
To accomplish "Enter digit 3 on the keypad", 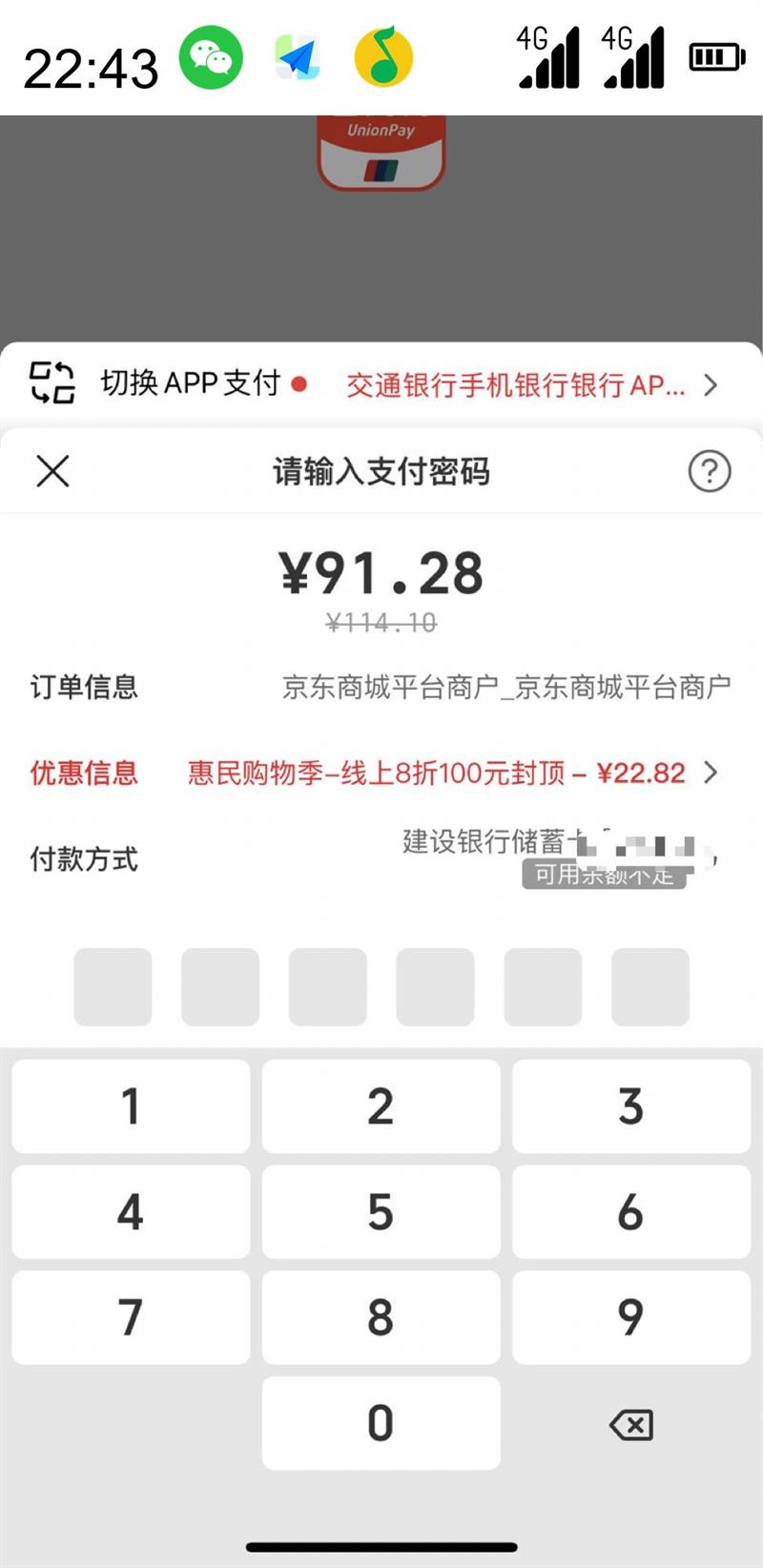I will click(630, 1106).
